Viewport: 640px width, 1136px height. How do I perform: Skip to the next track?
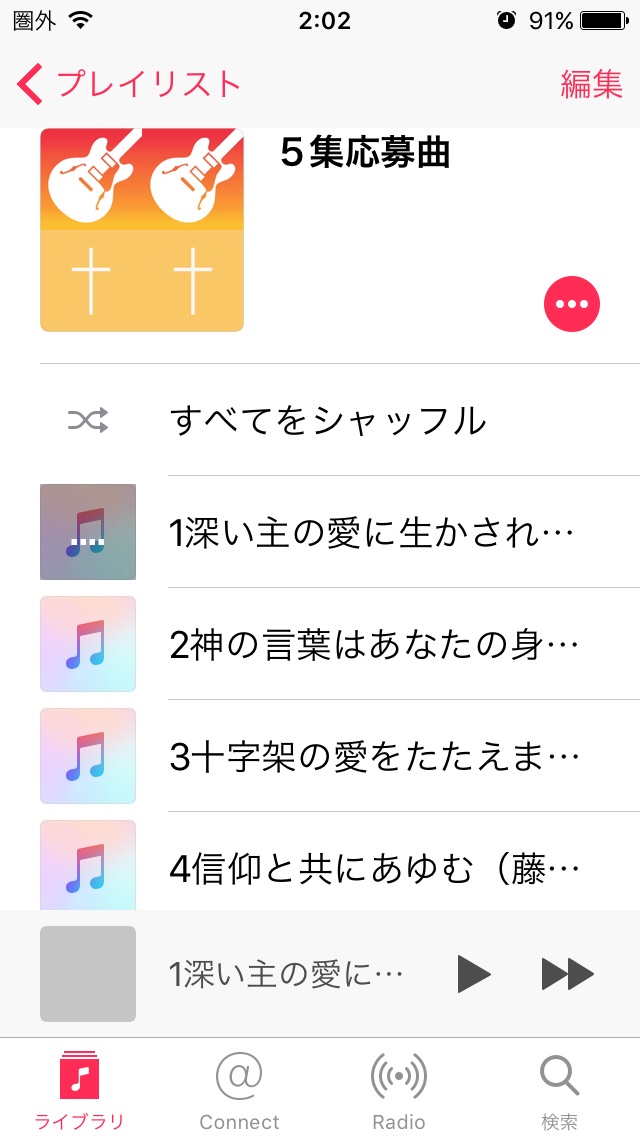click(567, 974)
